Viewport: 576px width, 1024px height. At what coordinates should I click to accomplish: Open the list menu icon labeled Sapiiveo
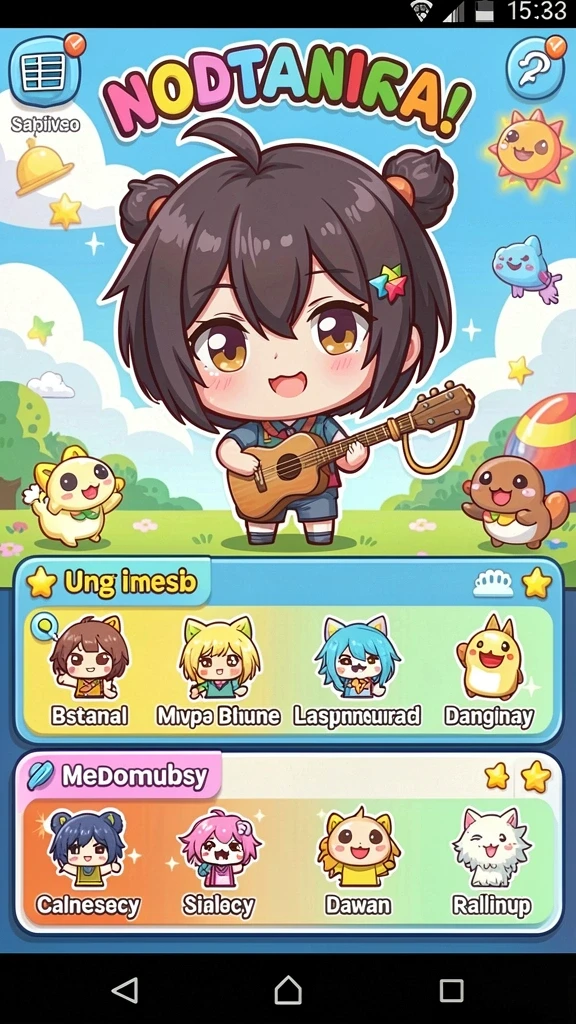[x=44, y=71]
